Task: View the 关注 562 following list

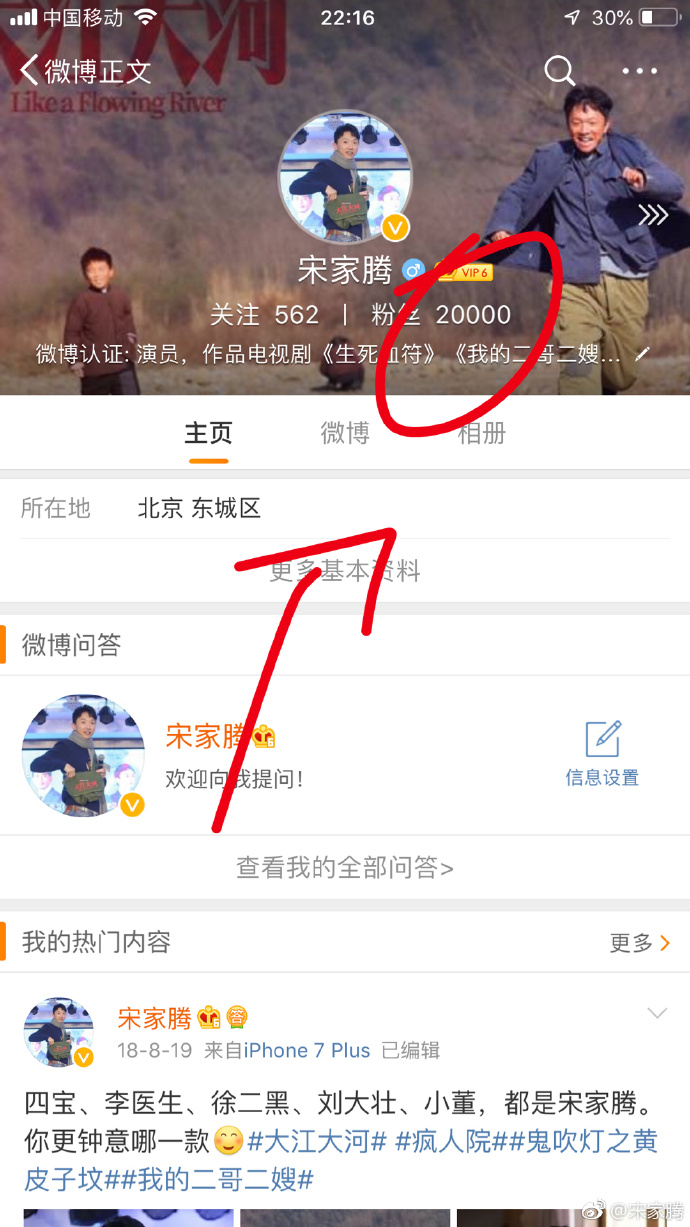Action: 264,315
